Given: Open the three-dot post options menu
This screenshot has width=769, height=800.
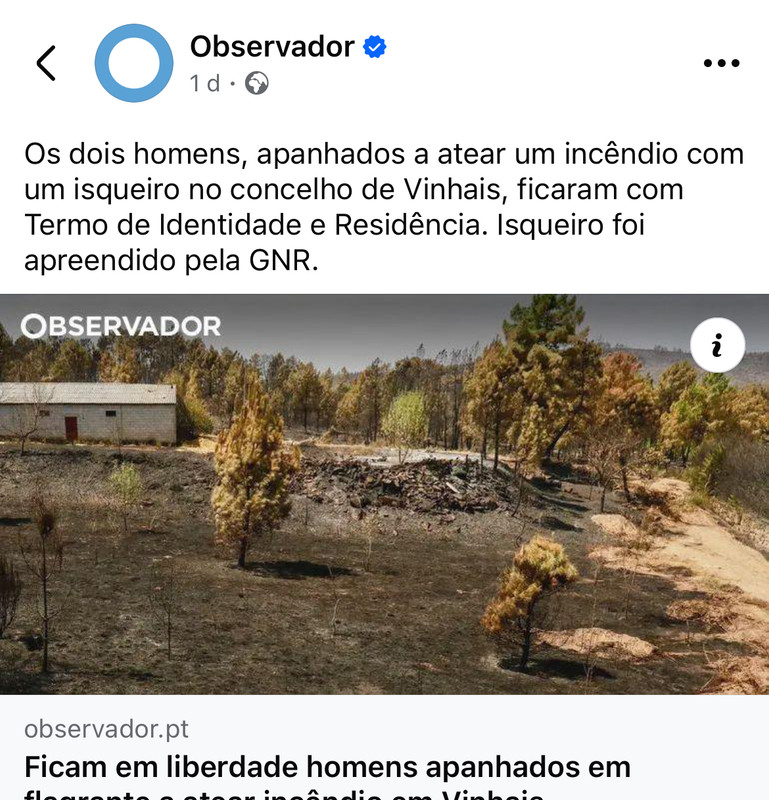Looking at the screenshot, I should [720, 64].
